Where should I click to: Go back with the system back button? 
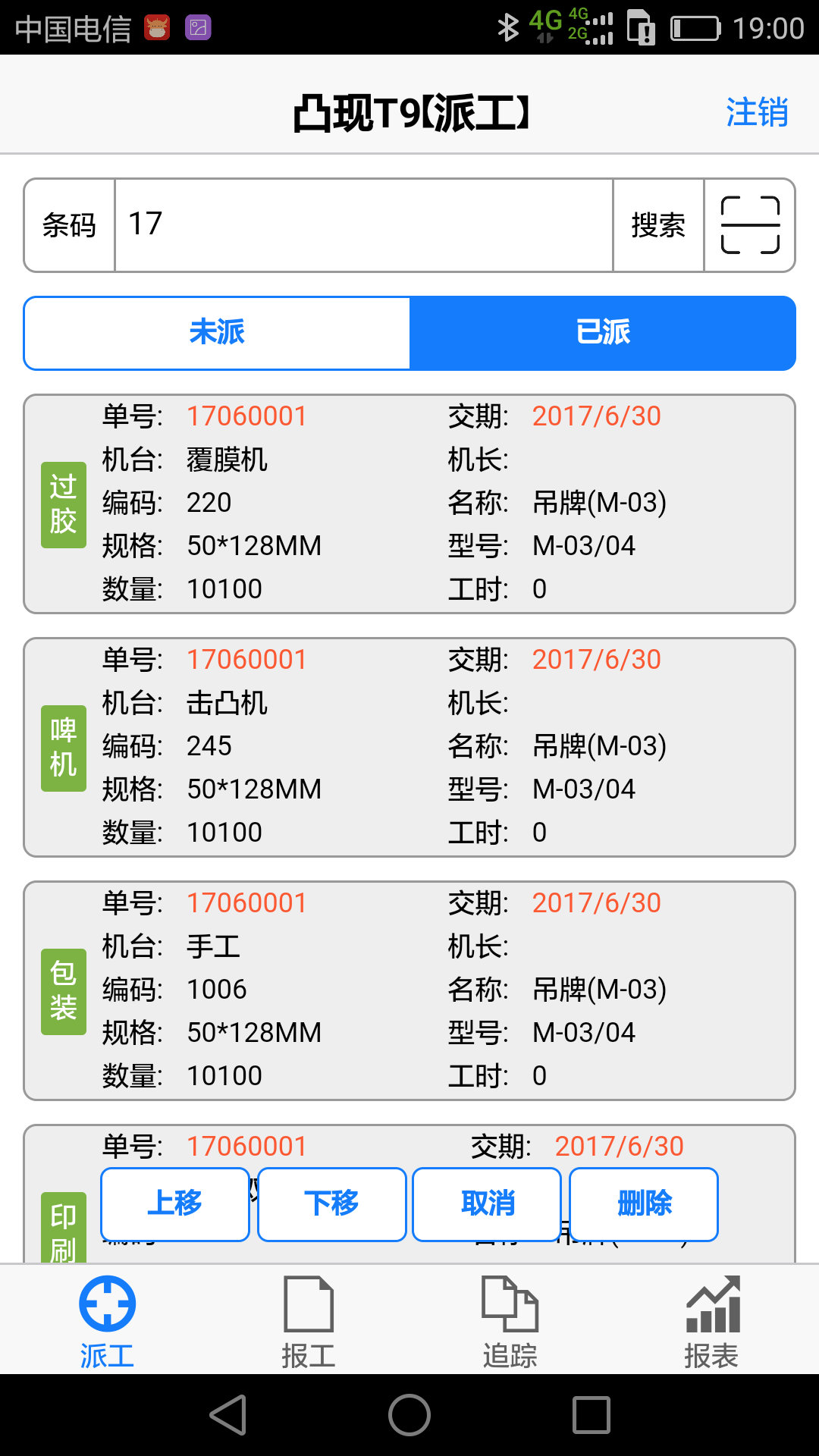228,1415
